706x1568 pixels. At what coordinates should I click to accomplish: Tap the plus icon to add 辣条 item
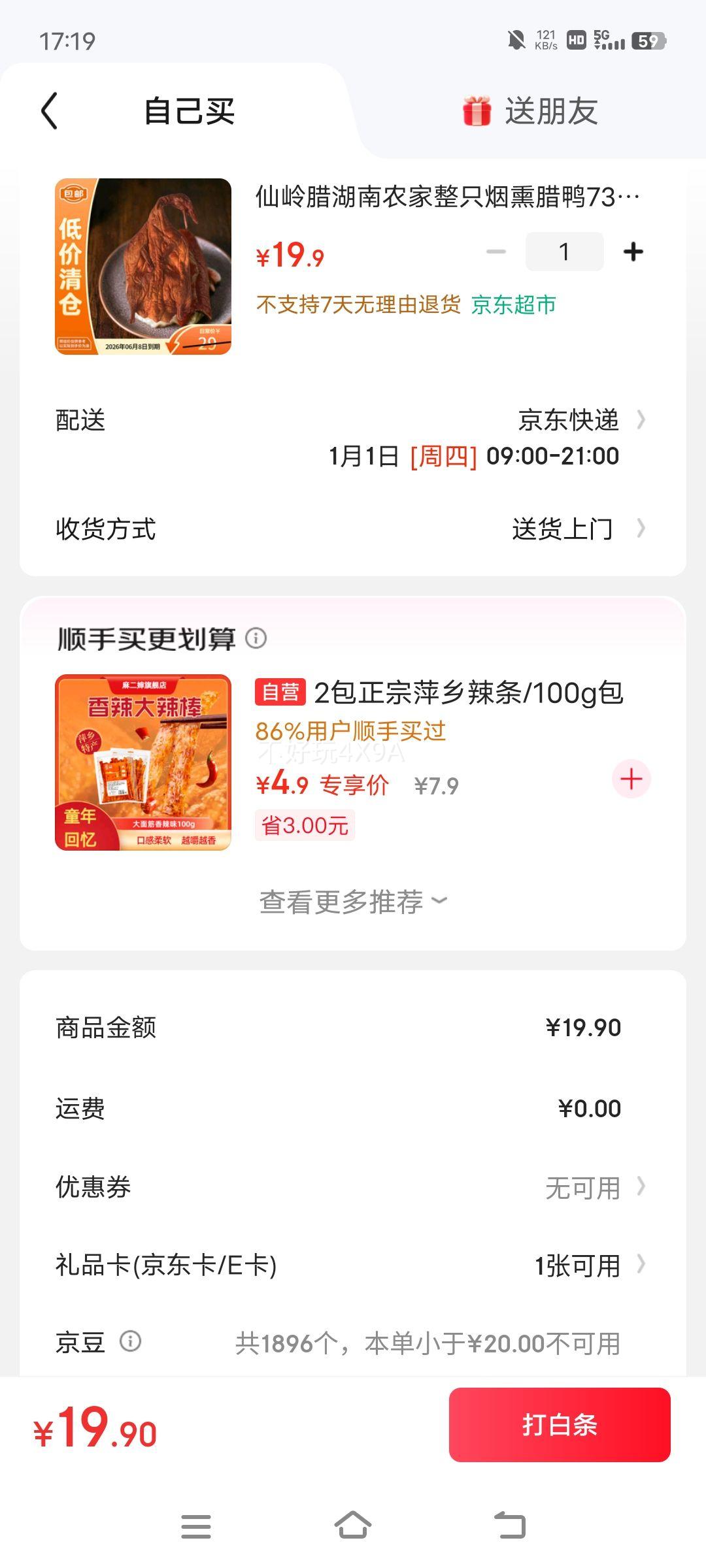tap(631, 779)
